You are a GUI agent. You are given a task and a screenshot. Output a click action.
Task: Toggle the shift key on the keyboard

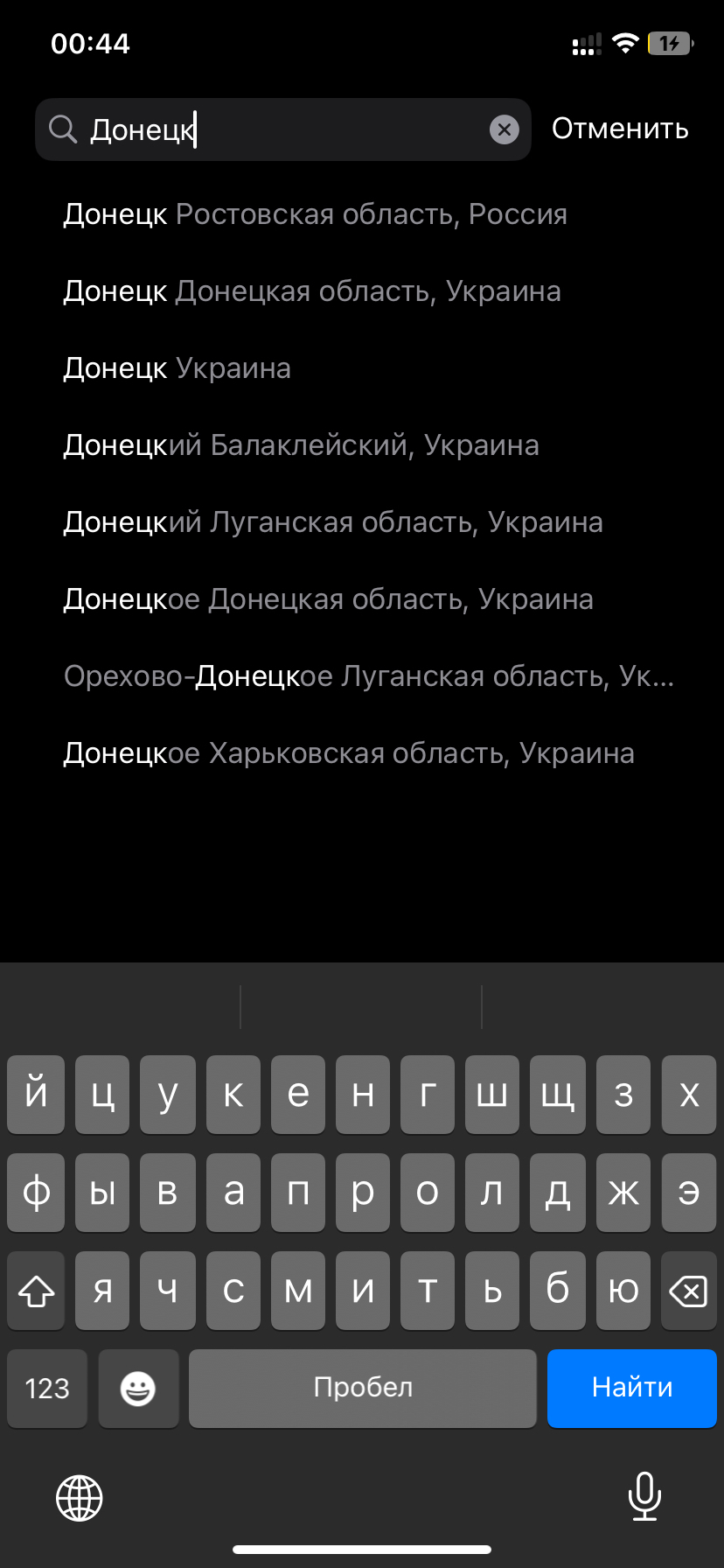click(36, 1291)
